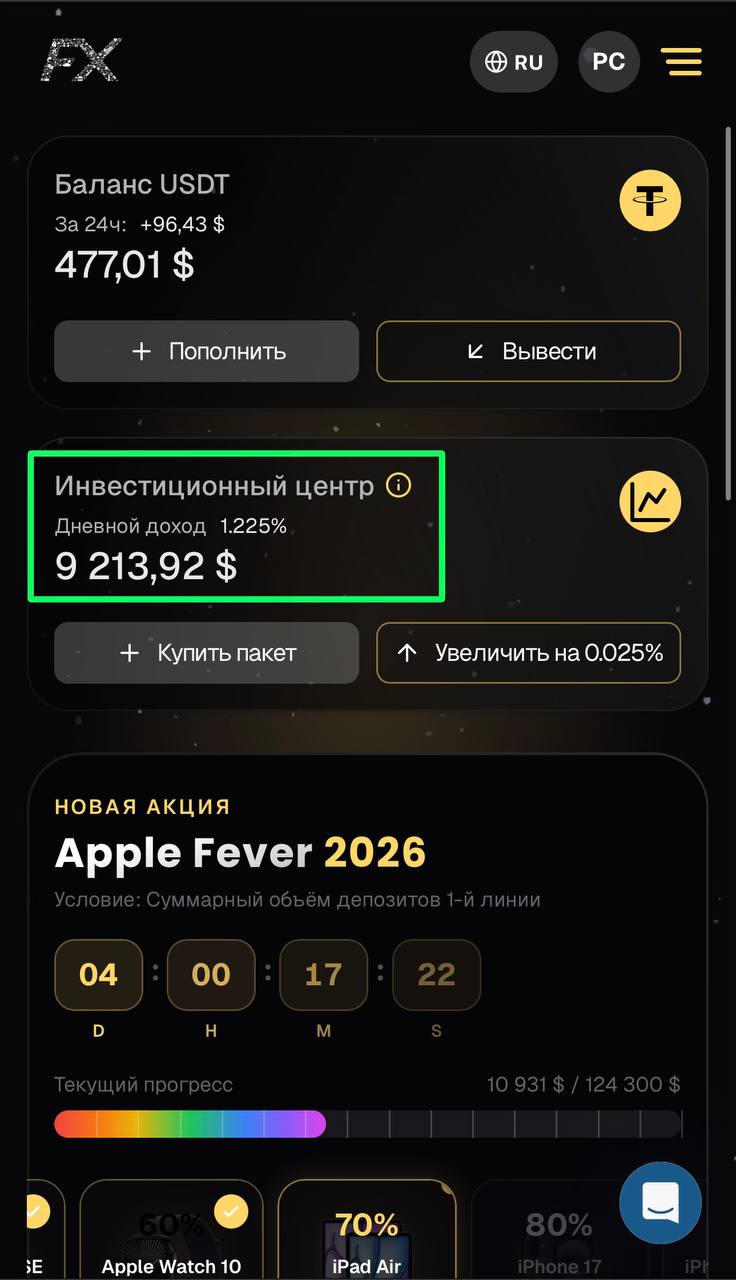The image size is (736, 1280).
Task: Open the PC profile button
Action: click(x=608, y=62)
